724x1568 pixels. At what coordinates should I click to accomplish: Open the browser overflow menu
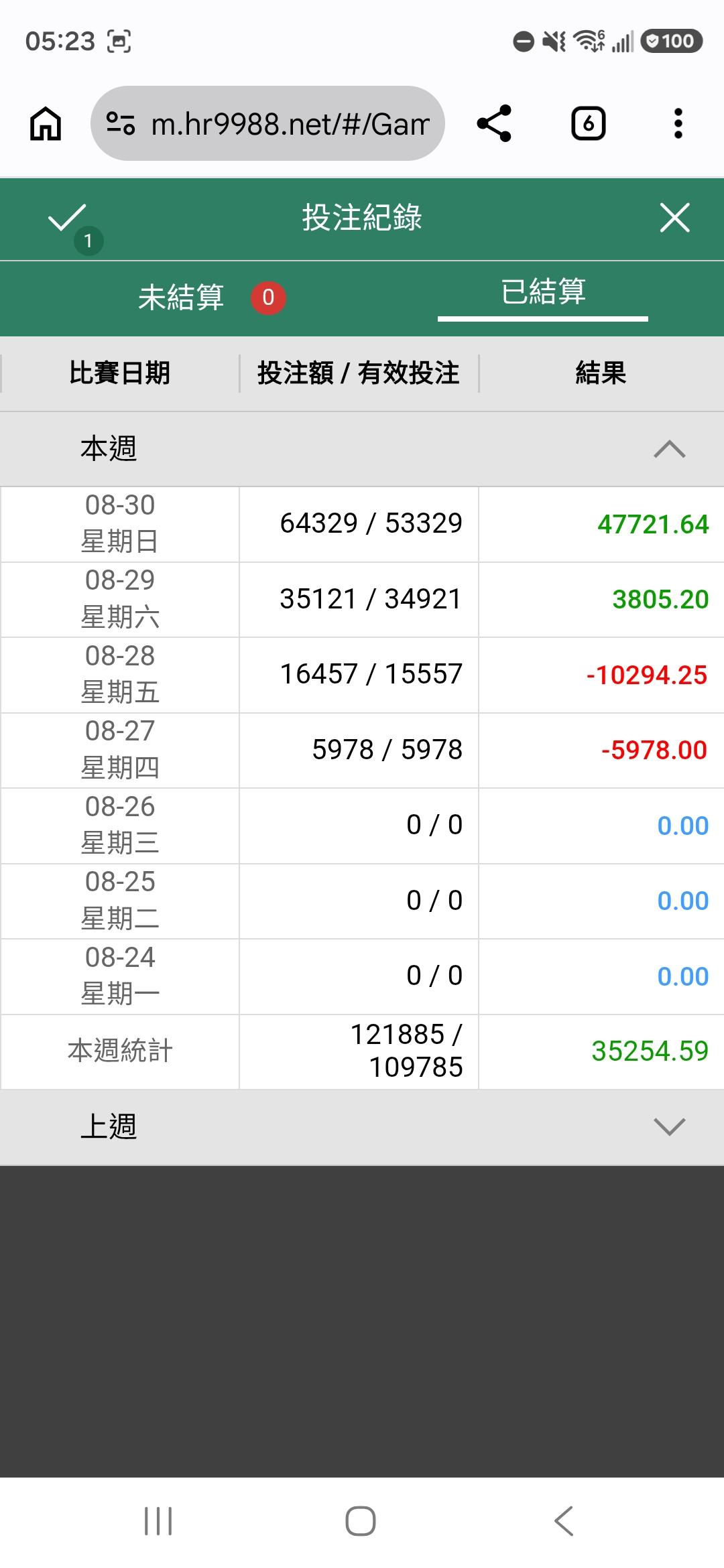[x=678, y=123]
